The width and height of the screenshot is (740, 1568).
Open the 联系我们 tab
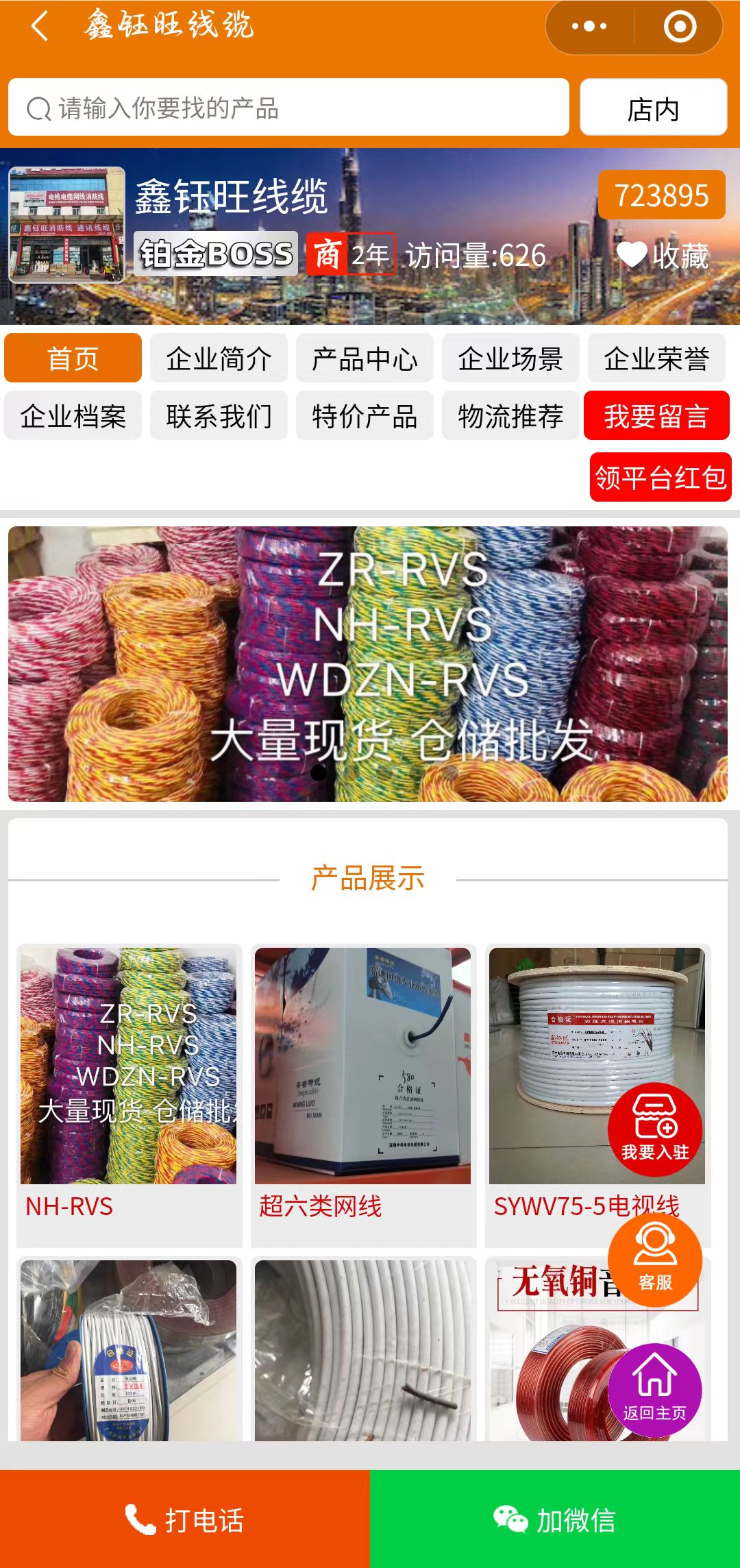219,416
